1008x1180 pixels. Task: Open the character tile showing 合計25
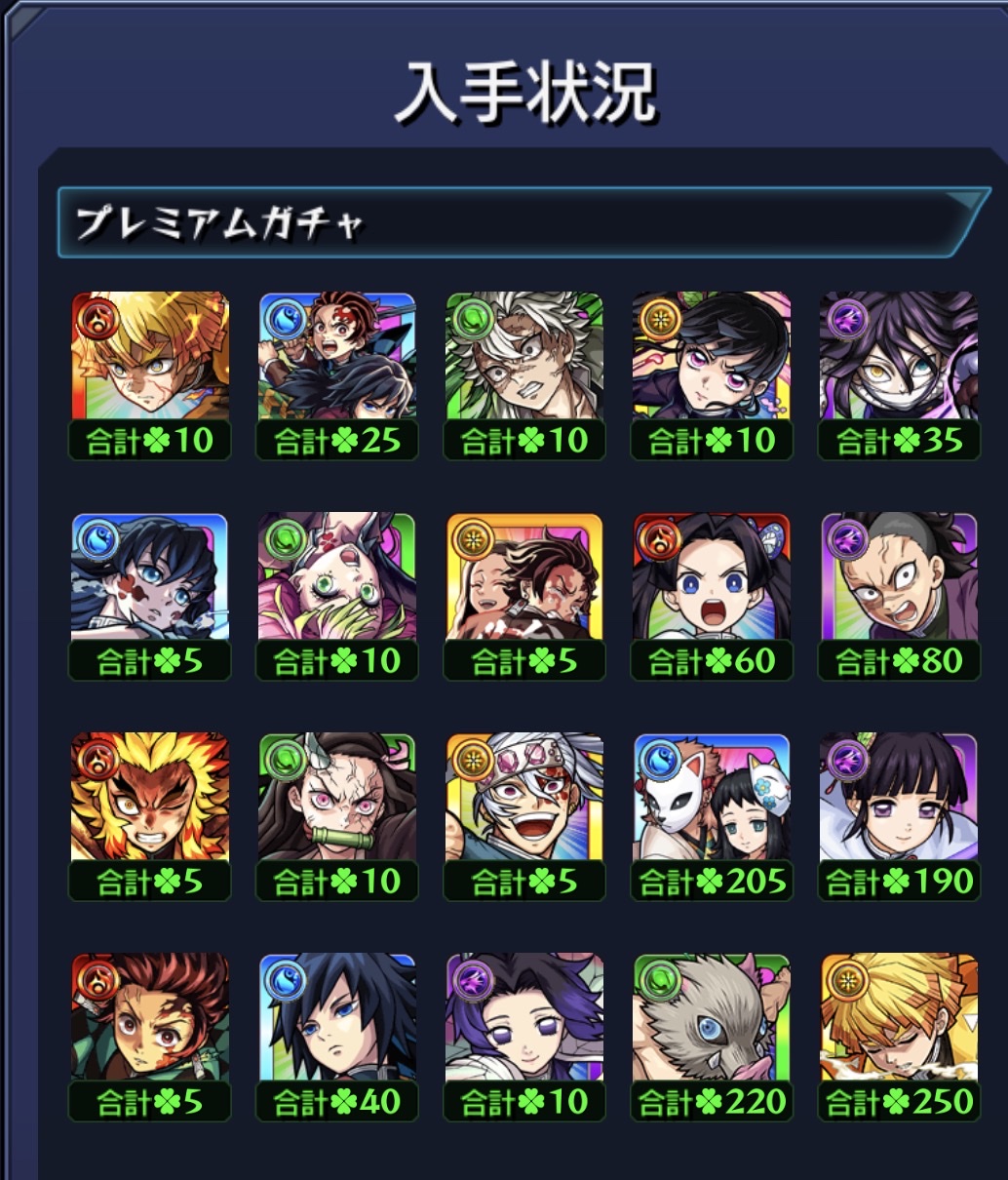click(336, 358)
